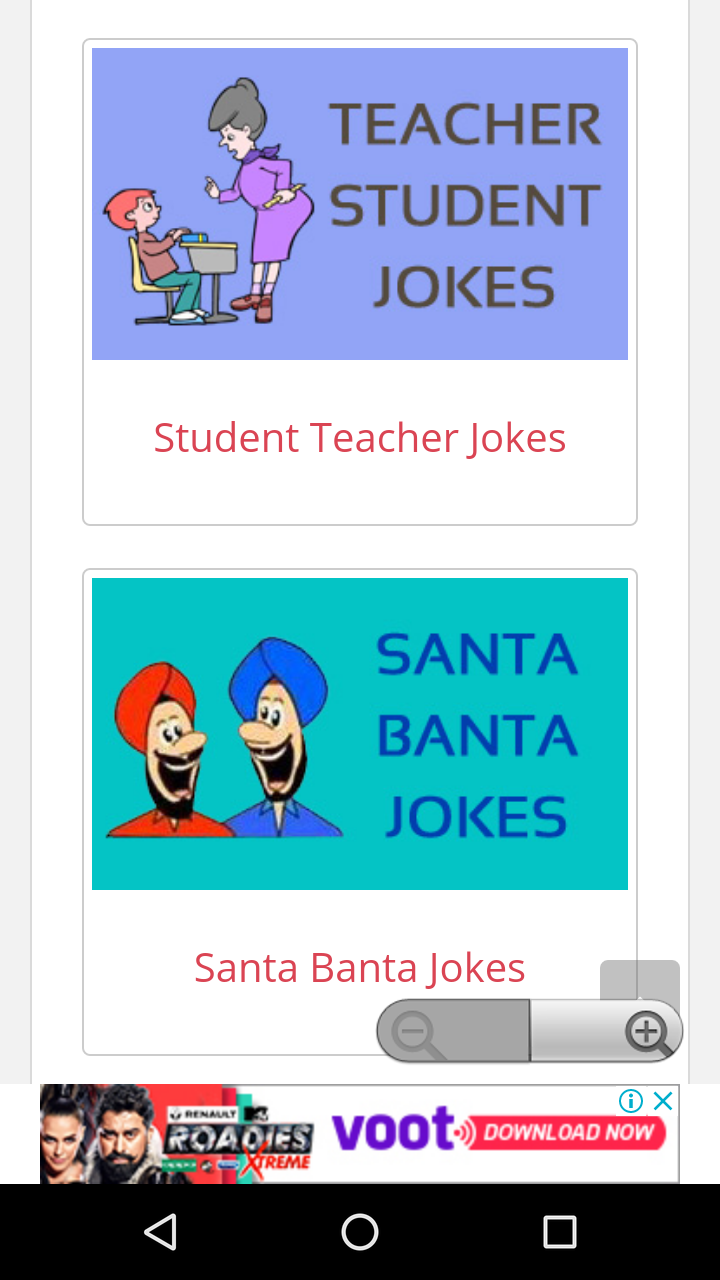Close the Voot ad banner
The height and width of the screenshot is (1280, 720).
(662, 1101)
